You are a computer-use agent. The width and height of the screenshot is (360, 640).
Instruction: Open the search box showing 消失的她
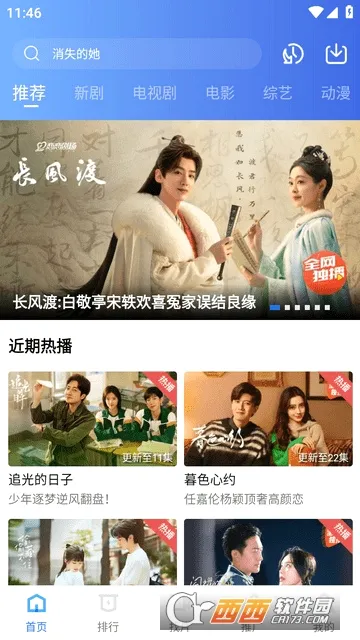(x=137, y=54)
